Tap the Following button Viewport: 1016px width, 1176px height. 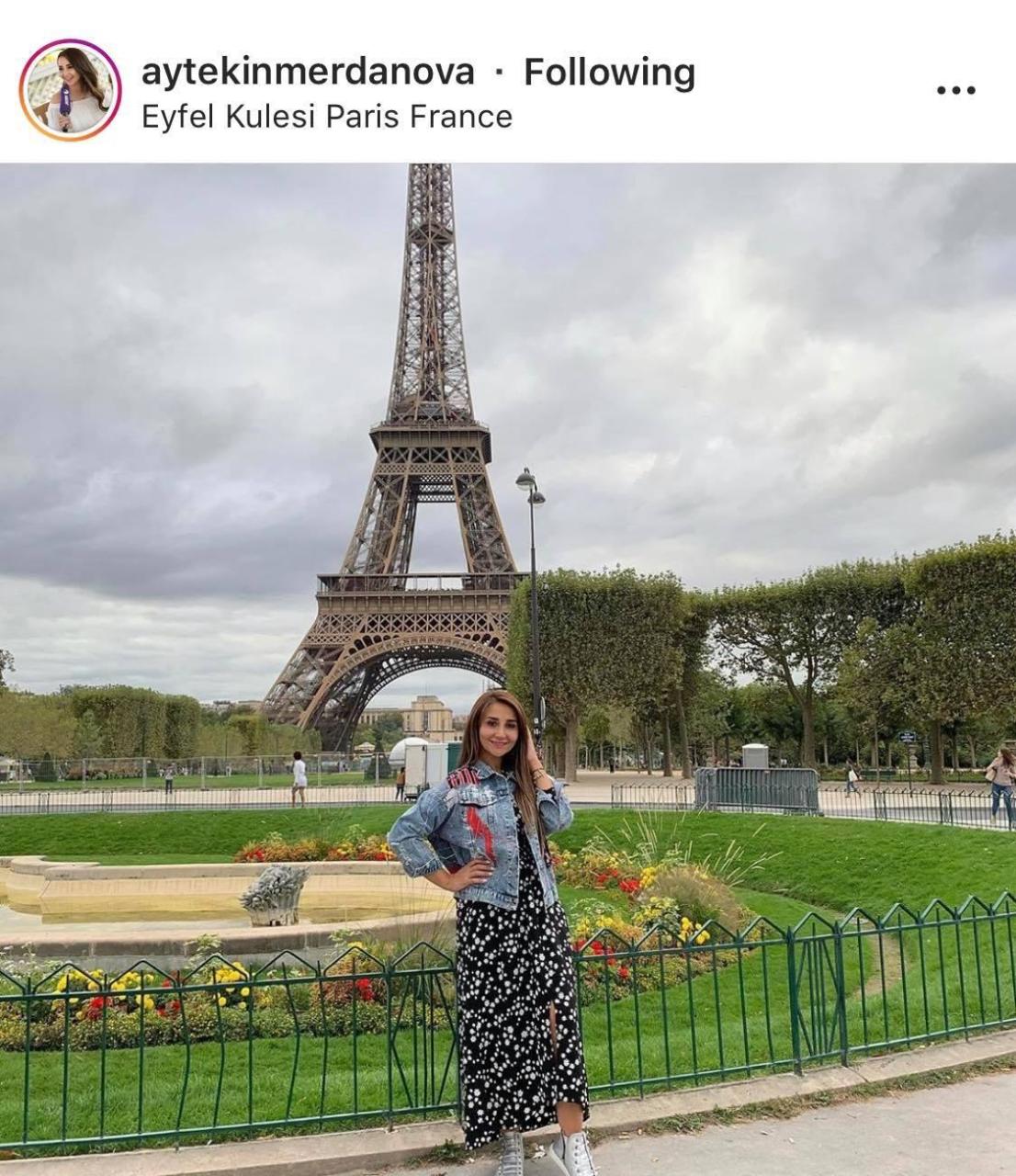[609, 72]
